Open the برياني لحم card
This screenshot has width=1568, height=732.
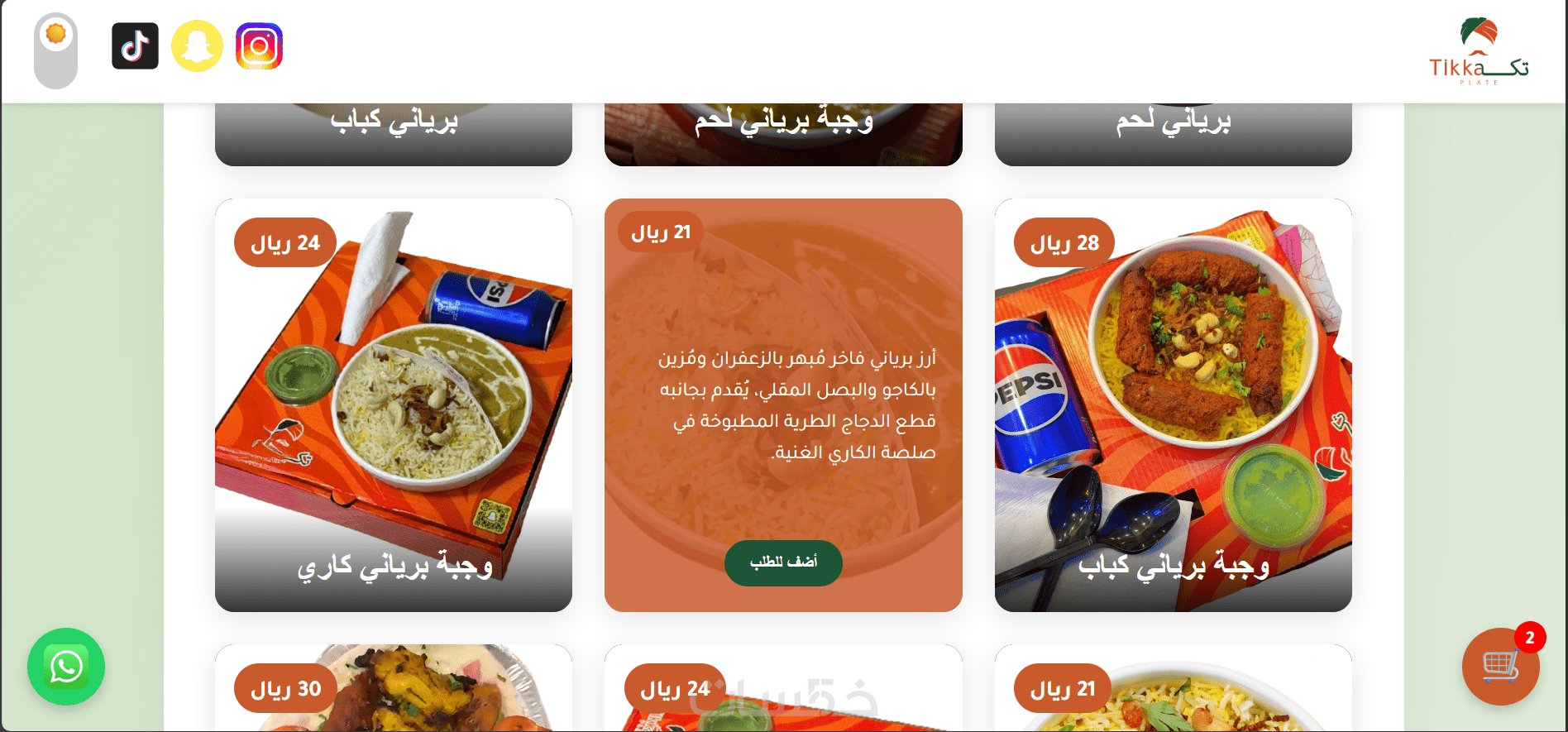tap(1173, 132)
